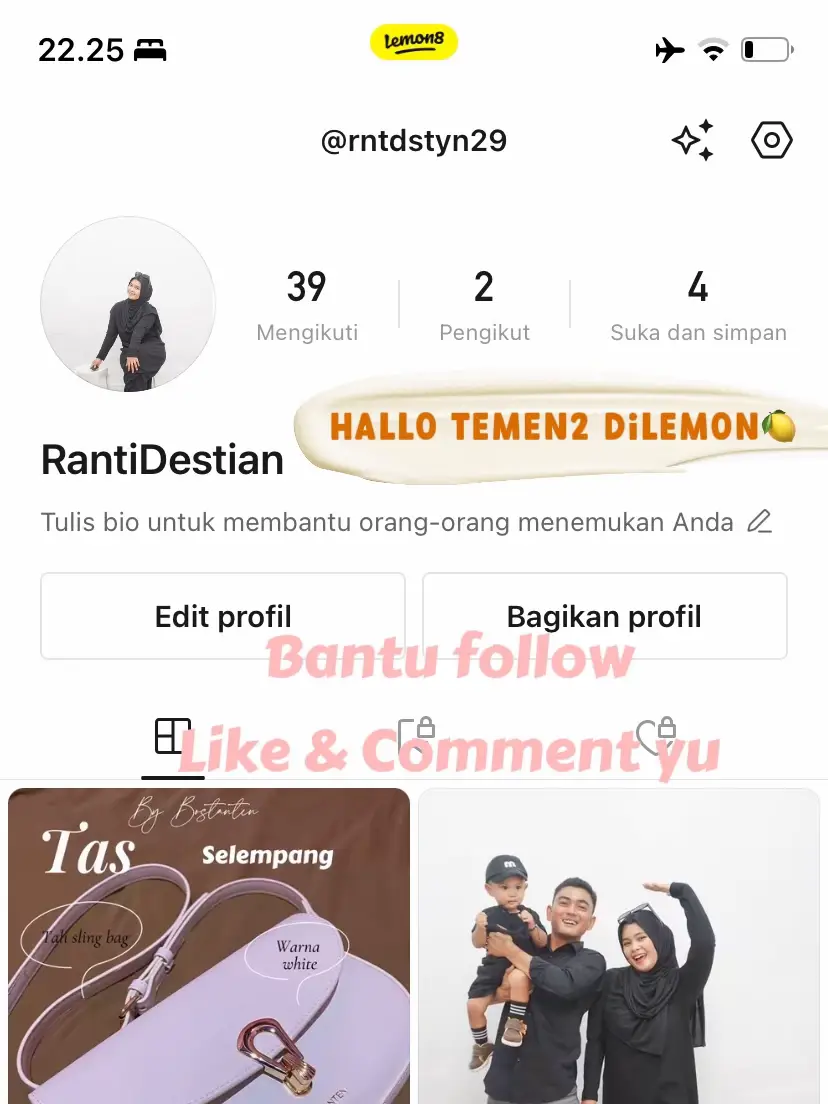Switch to the posts grid tab
Viewport: 828px width, 1104px height.
(173, 737)
